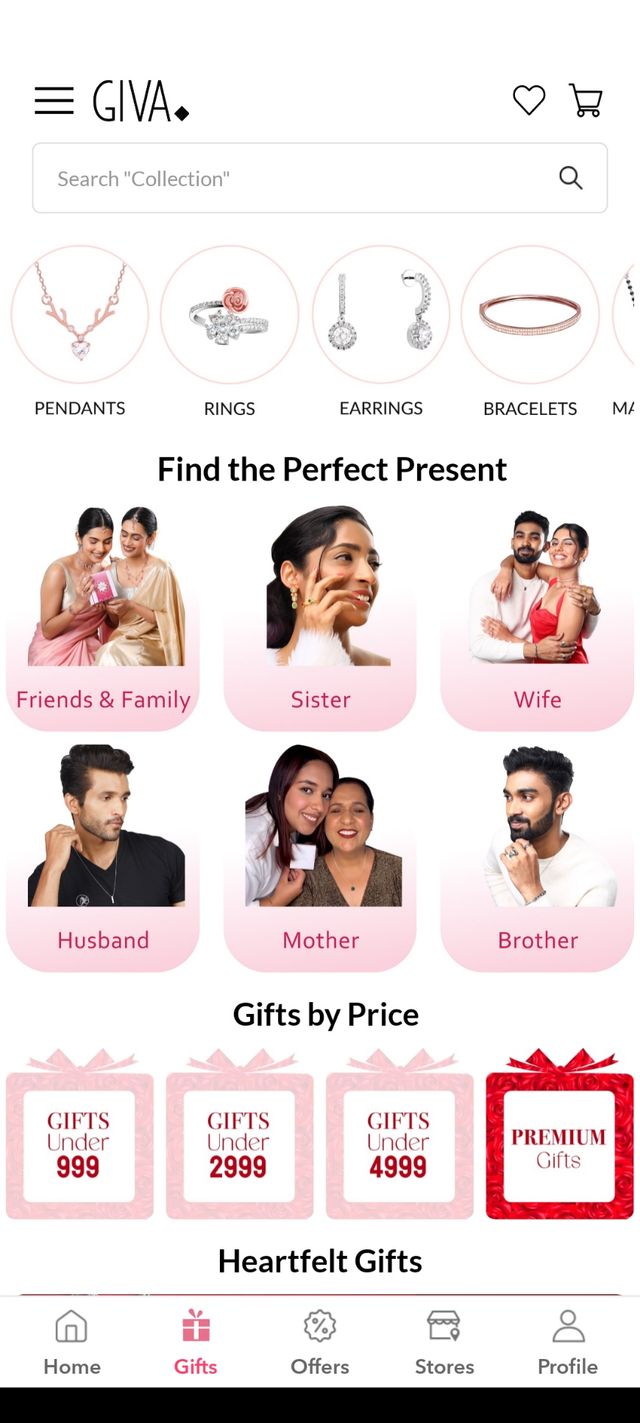The width and height of the screenshot is (640, 1423).
Task: Go to the Profile tab
Action: point(567,1343)
